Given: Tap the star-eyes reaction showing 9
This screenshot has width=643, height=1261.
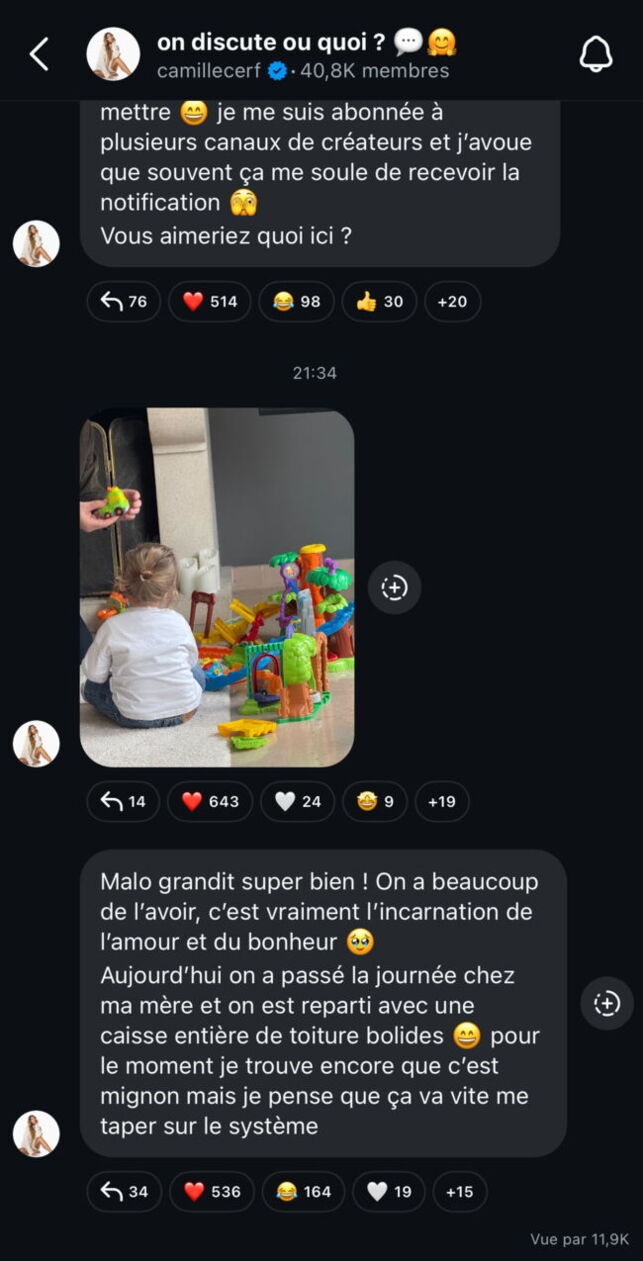Looking at the screenshot, I should 375,801.
